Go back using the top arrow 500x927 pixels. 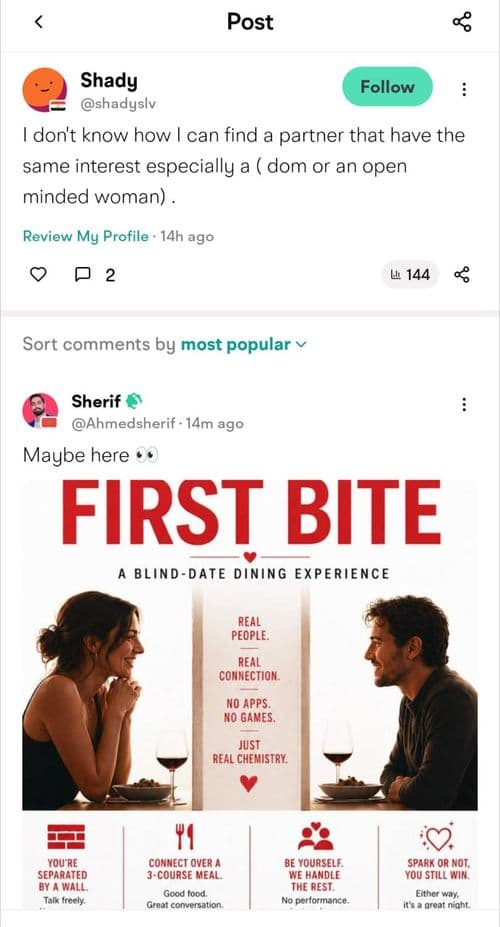click(38, 22)
